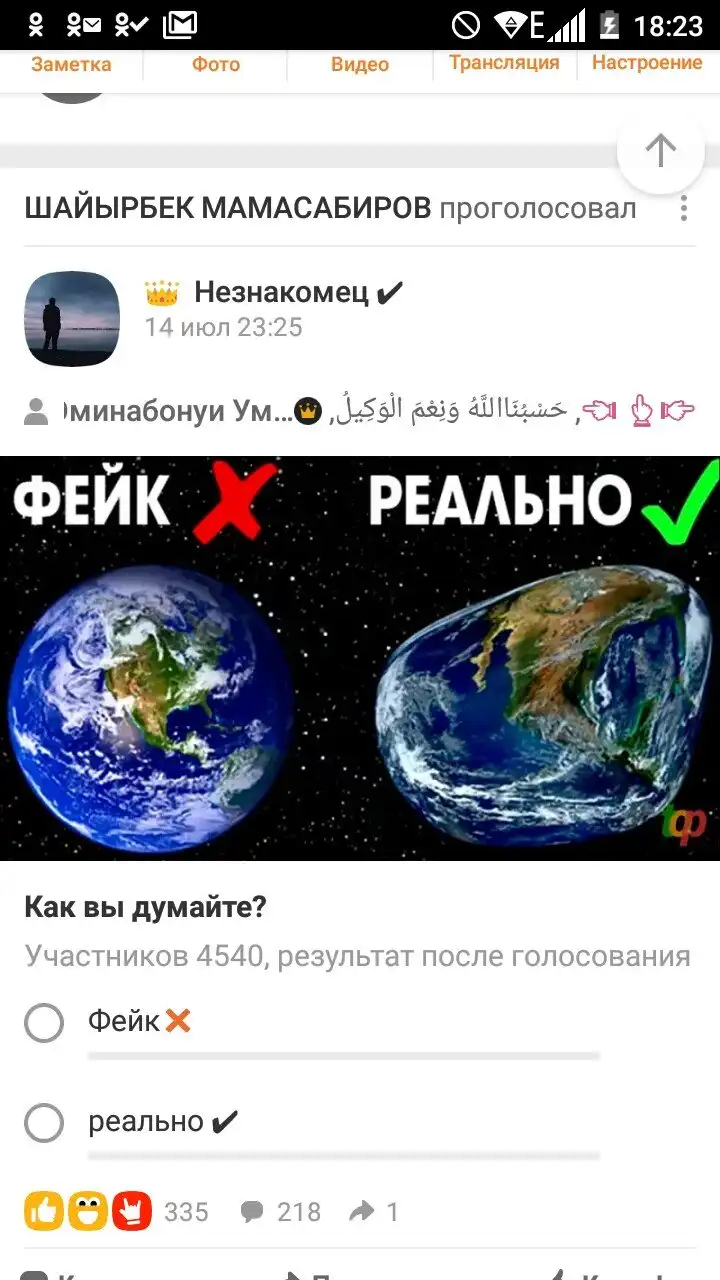720x1280 pixels.
Task: Open the Фейк vs Реально Earth picture
Action: (x=360, y=657)
